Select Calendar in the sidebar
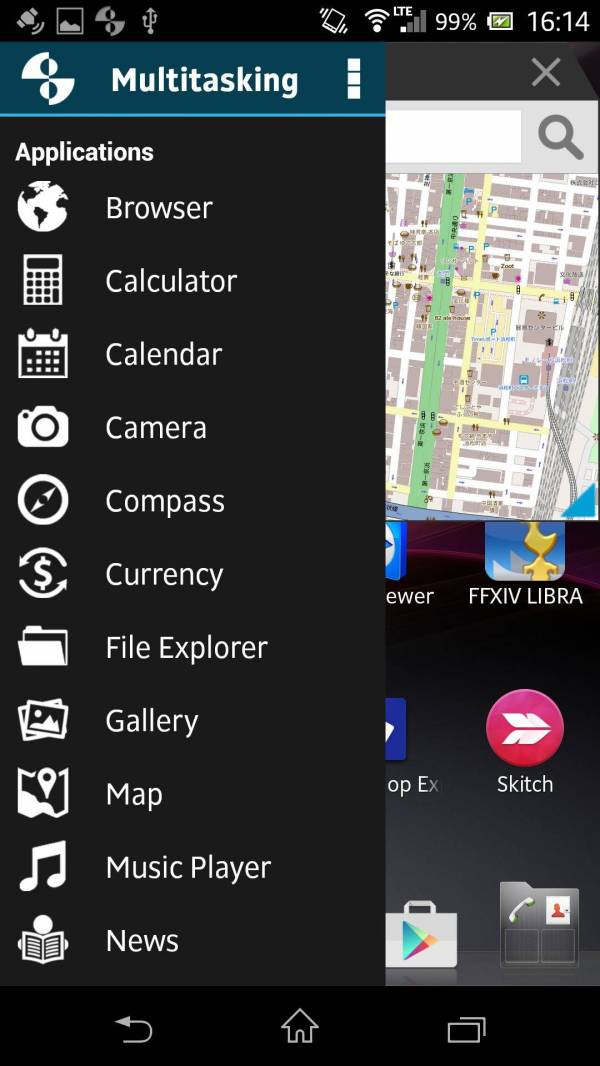 pyautogui.click(x=192, y=354)
